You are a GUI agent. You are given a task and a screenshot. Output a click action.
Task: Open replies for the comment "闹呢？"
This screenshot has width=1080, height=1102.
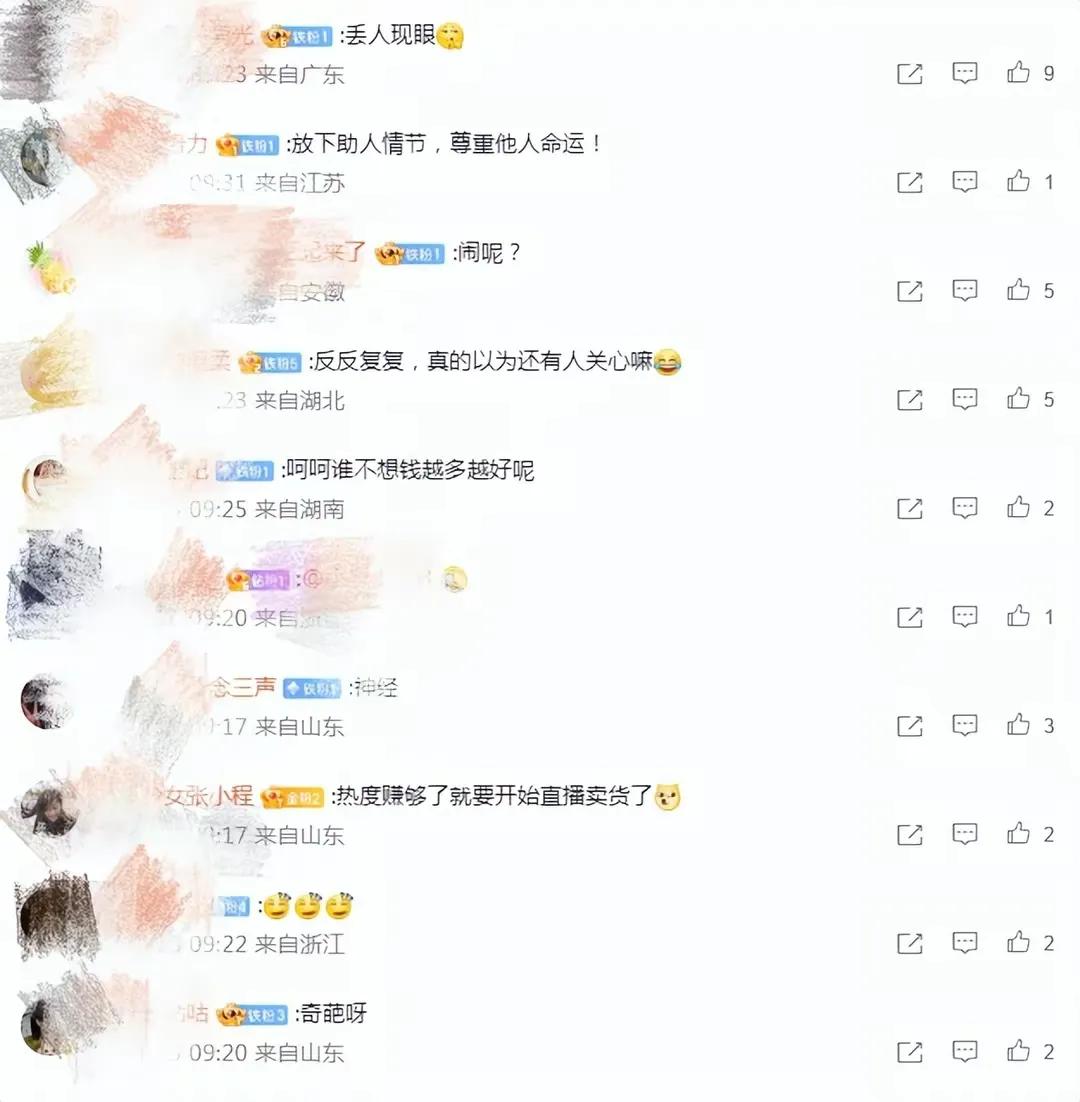(964, 290)
